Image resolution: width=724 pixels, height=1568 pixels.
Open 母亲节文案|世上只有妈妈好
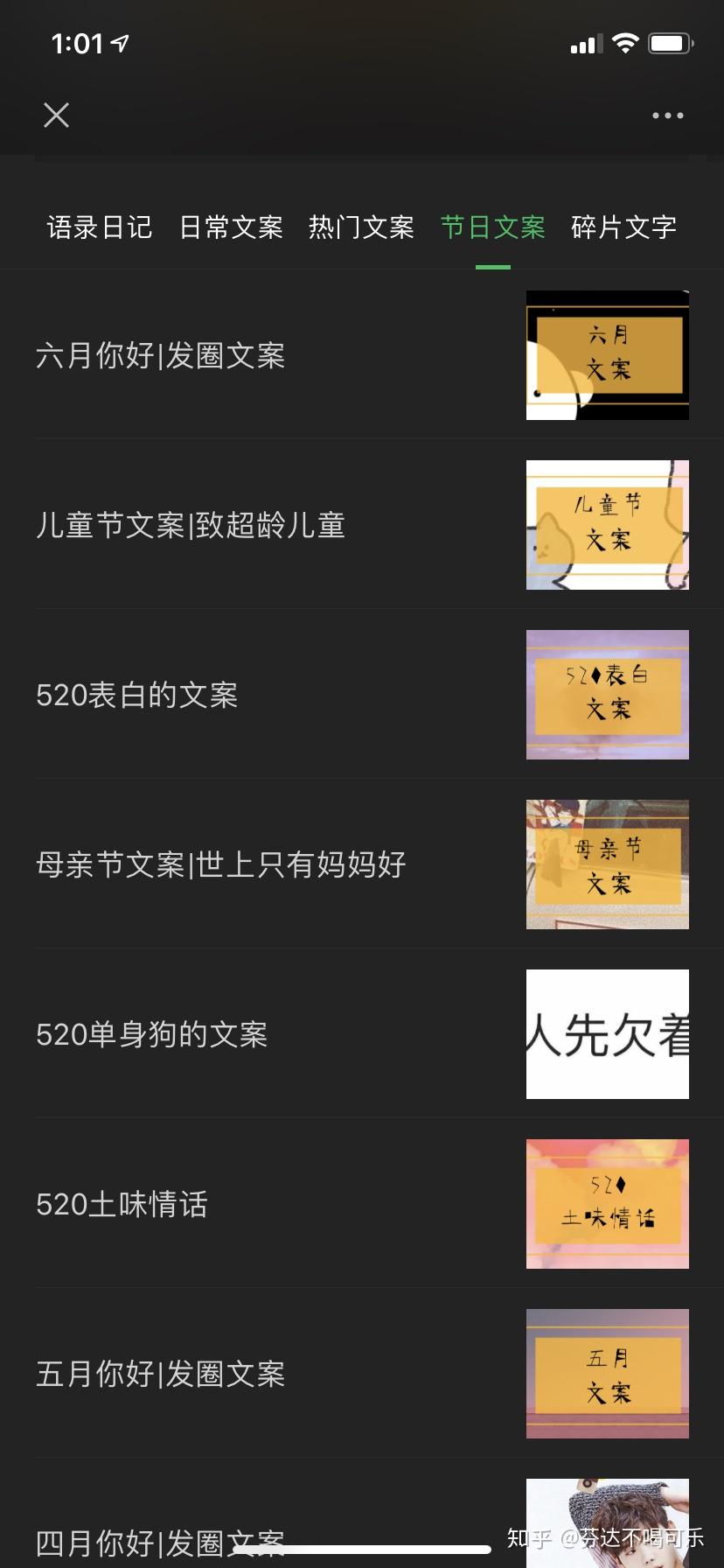click(362, 864)
